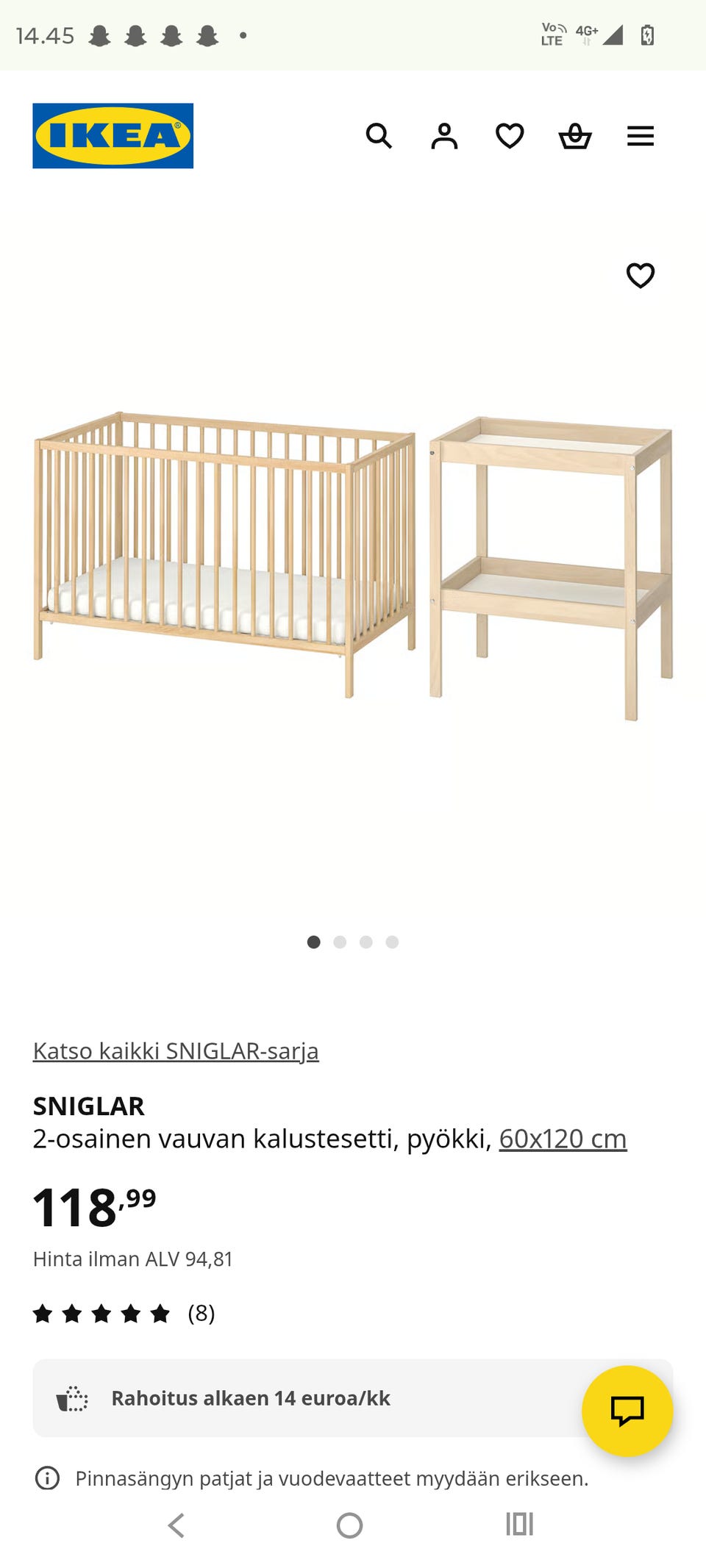Open the user account profile icon

pyautogui.click(x=444, y=136)
